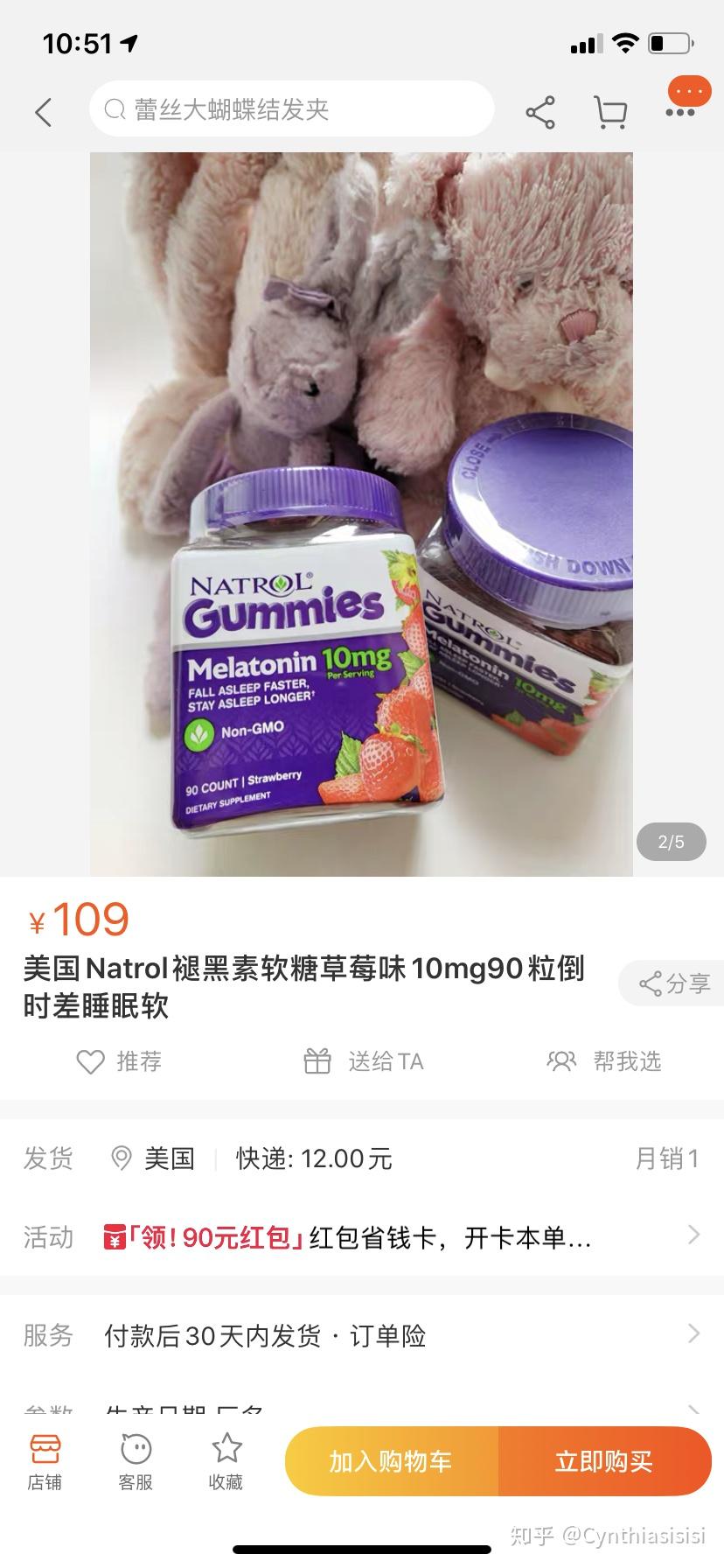
Task: Tap the search box for 蕾丝大蝴蝶结发夹
Action: 291,109
